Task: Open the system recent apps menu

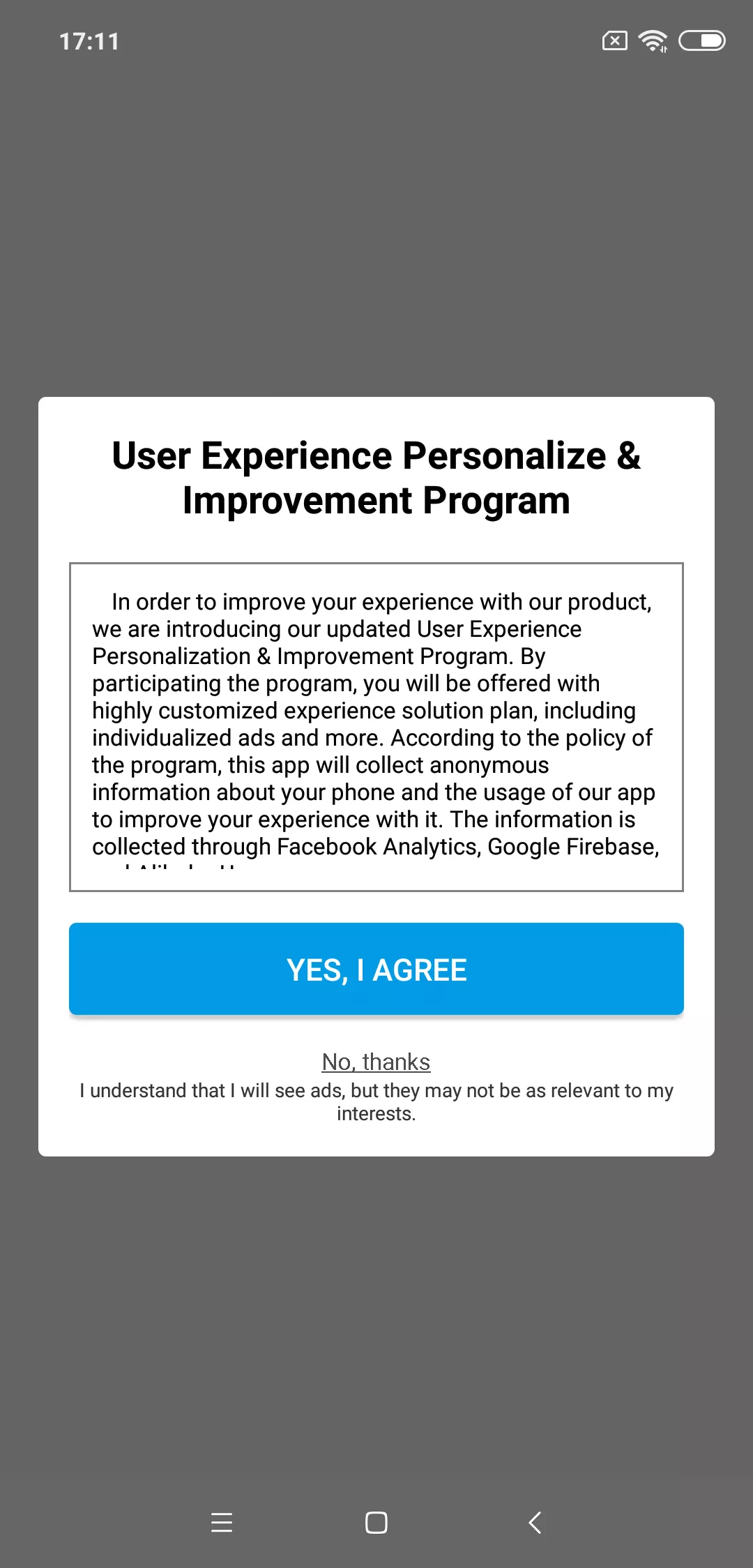Action: coord(222,1522)
